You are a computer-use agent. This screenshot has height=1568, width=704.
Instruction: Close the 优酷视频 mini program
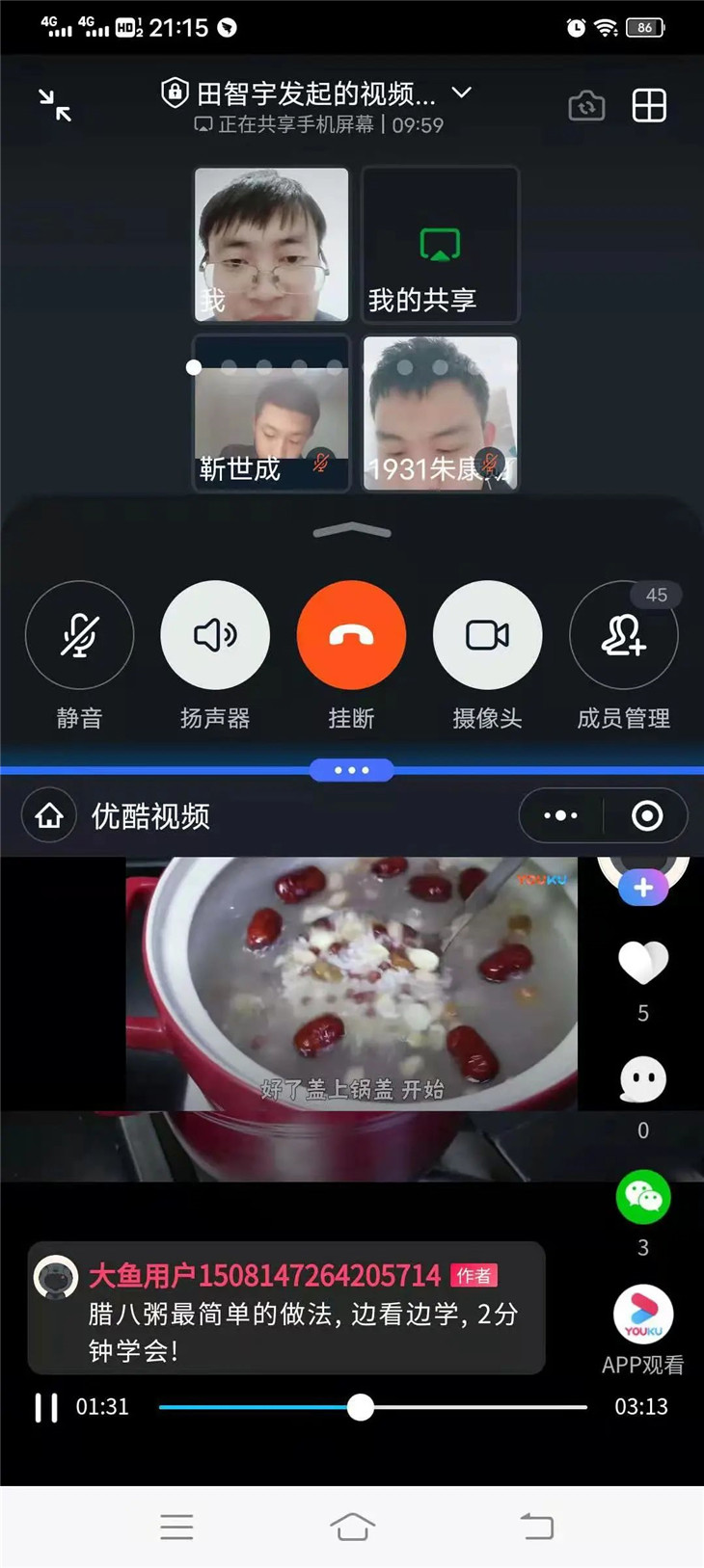click(x=647, y=816)
